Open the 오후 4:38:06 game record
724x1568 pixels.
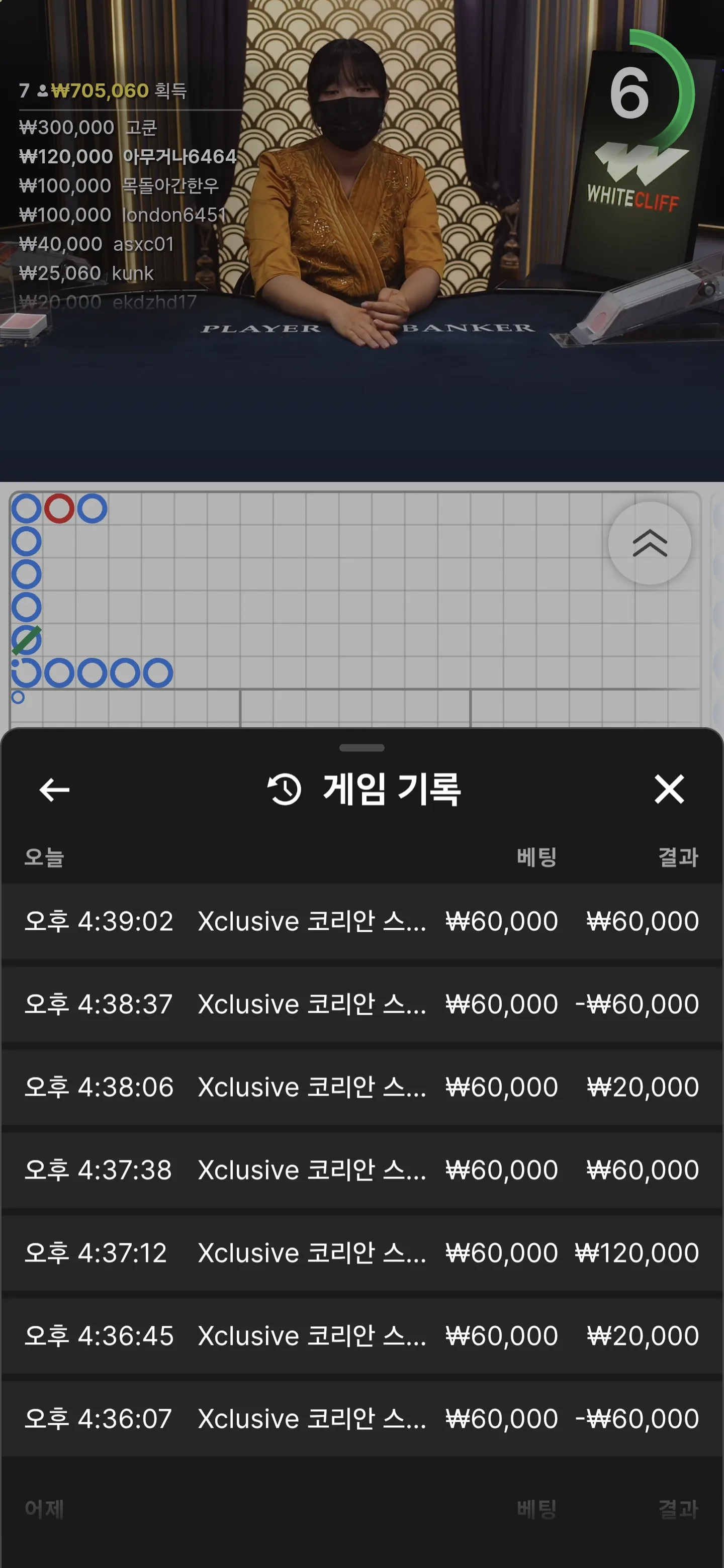[361, 1087]
